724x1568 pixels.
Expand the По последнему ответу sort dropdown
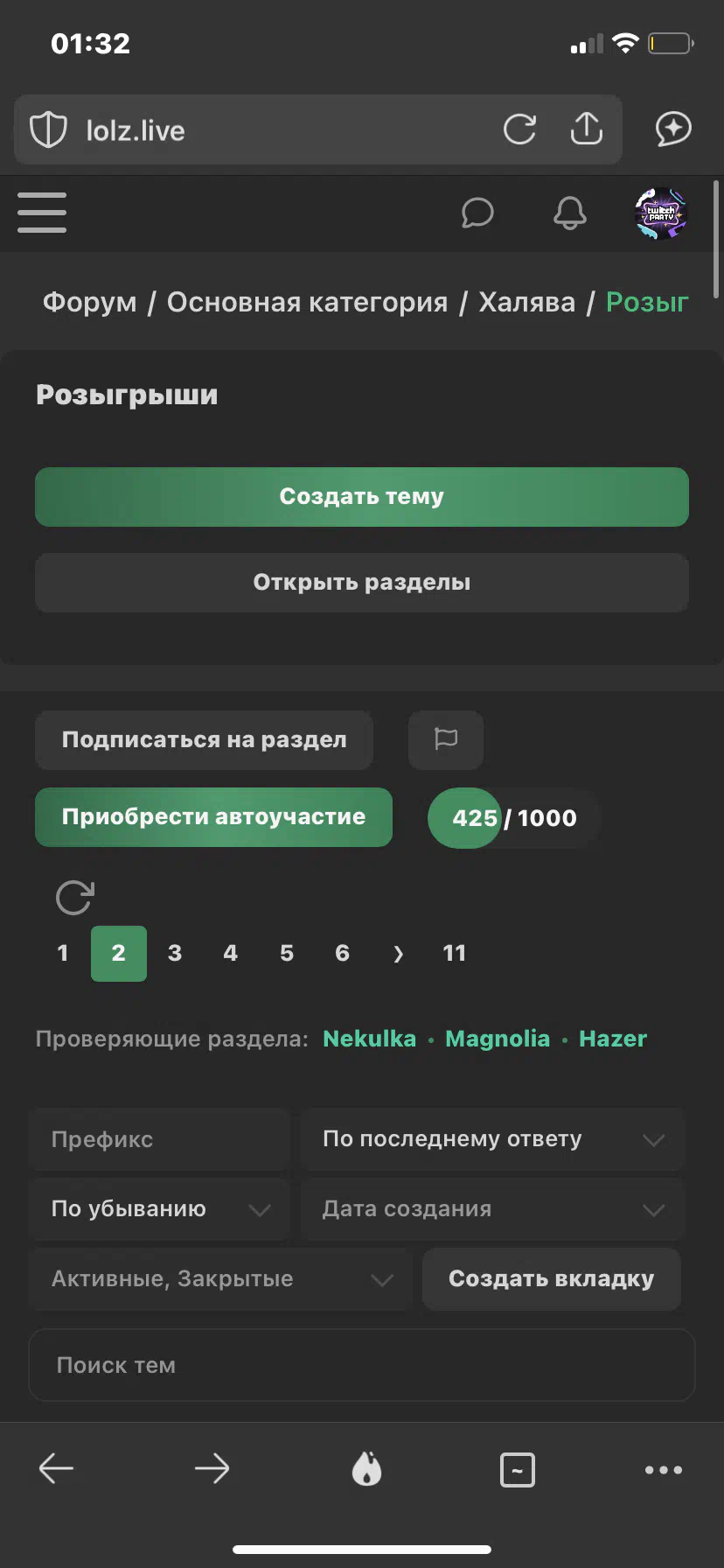[x=492, y=1139]
